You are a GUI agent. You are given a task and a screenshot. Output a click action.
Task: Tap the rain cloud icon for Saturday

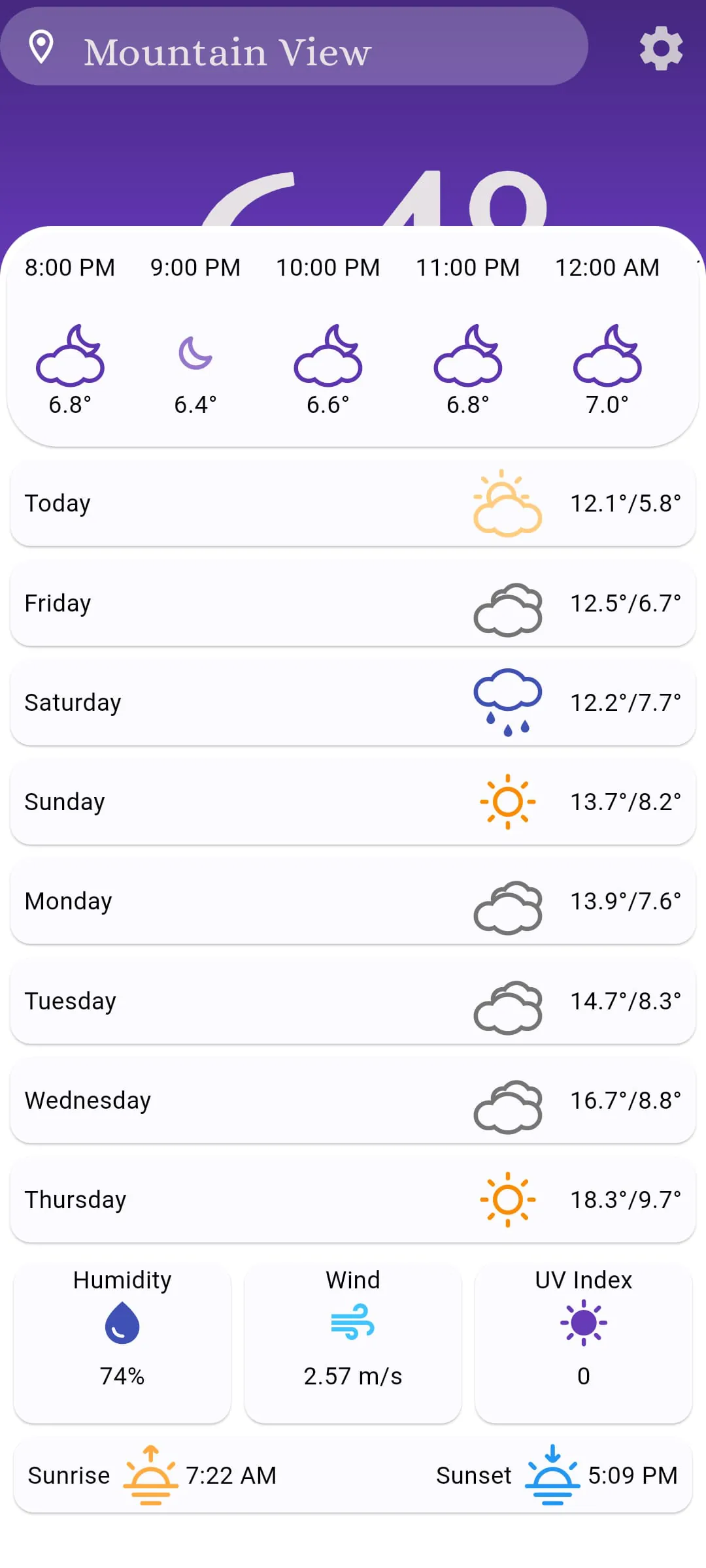pos(508,702)
